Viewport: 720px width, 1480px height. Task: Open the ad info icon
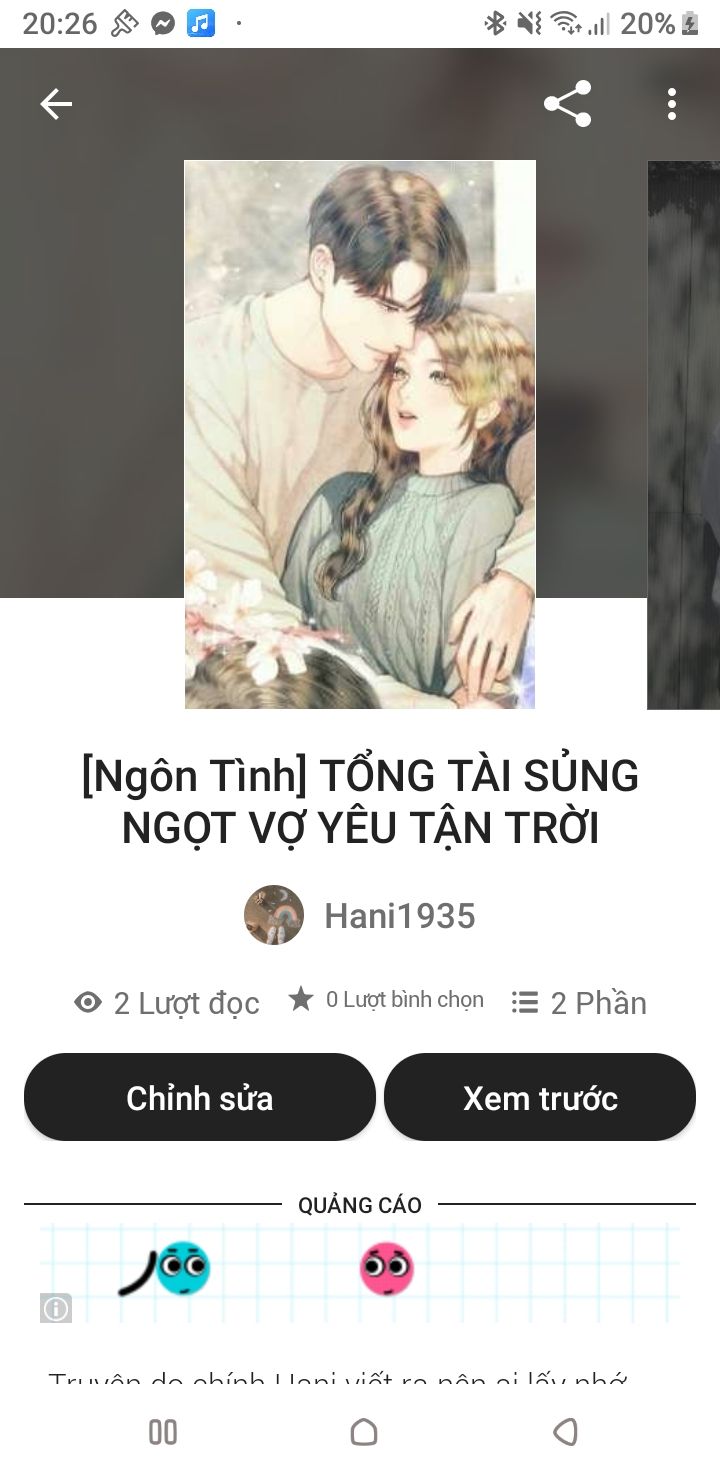pyautogui.click(x=56, y=1308)
